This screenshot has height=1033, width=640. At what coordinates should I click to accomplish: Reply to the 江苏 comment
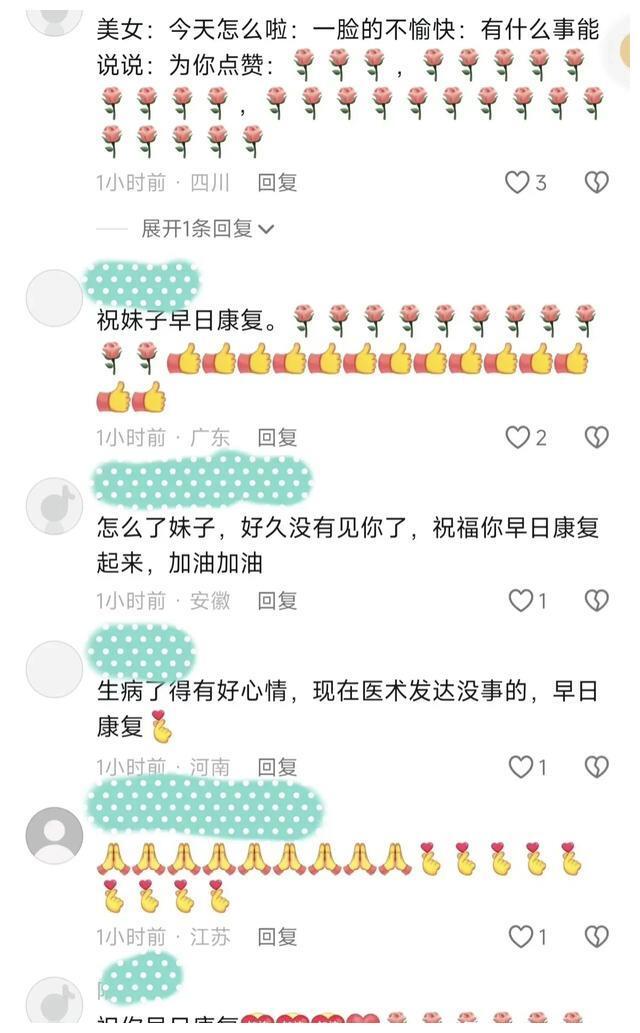pyautogui.click(x=277, y=936)
